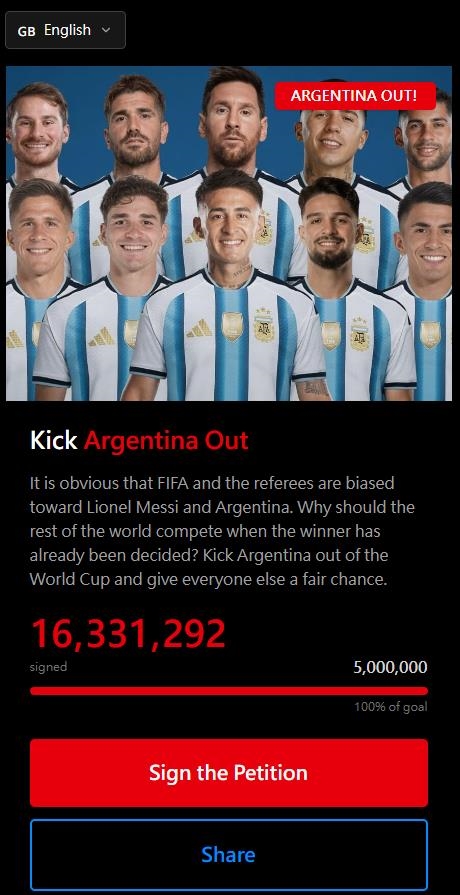
Task: Tap the Sign the Petition button
Action: (229, 773)
